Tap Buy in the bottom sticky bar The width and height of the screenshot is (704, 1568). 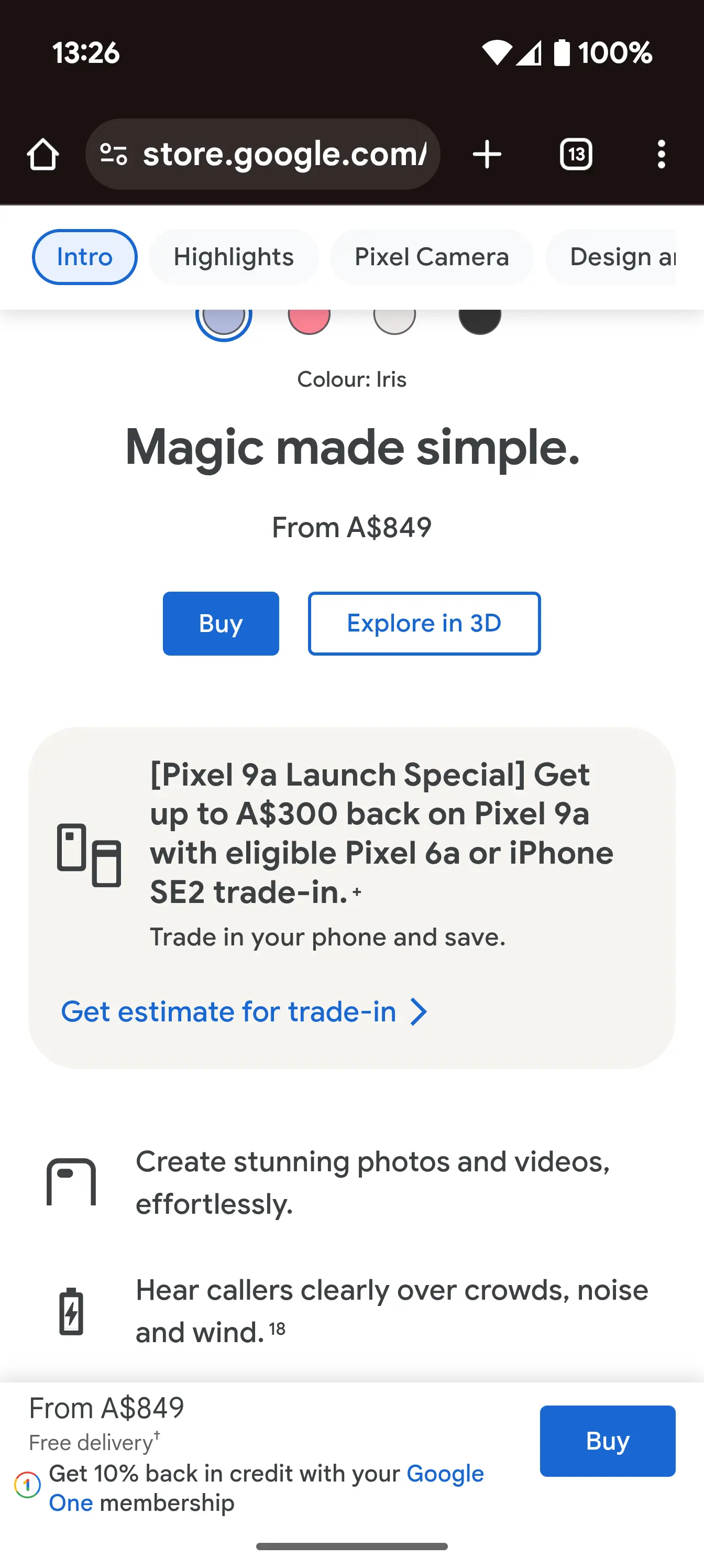tap(607, 1441)
